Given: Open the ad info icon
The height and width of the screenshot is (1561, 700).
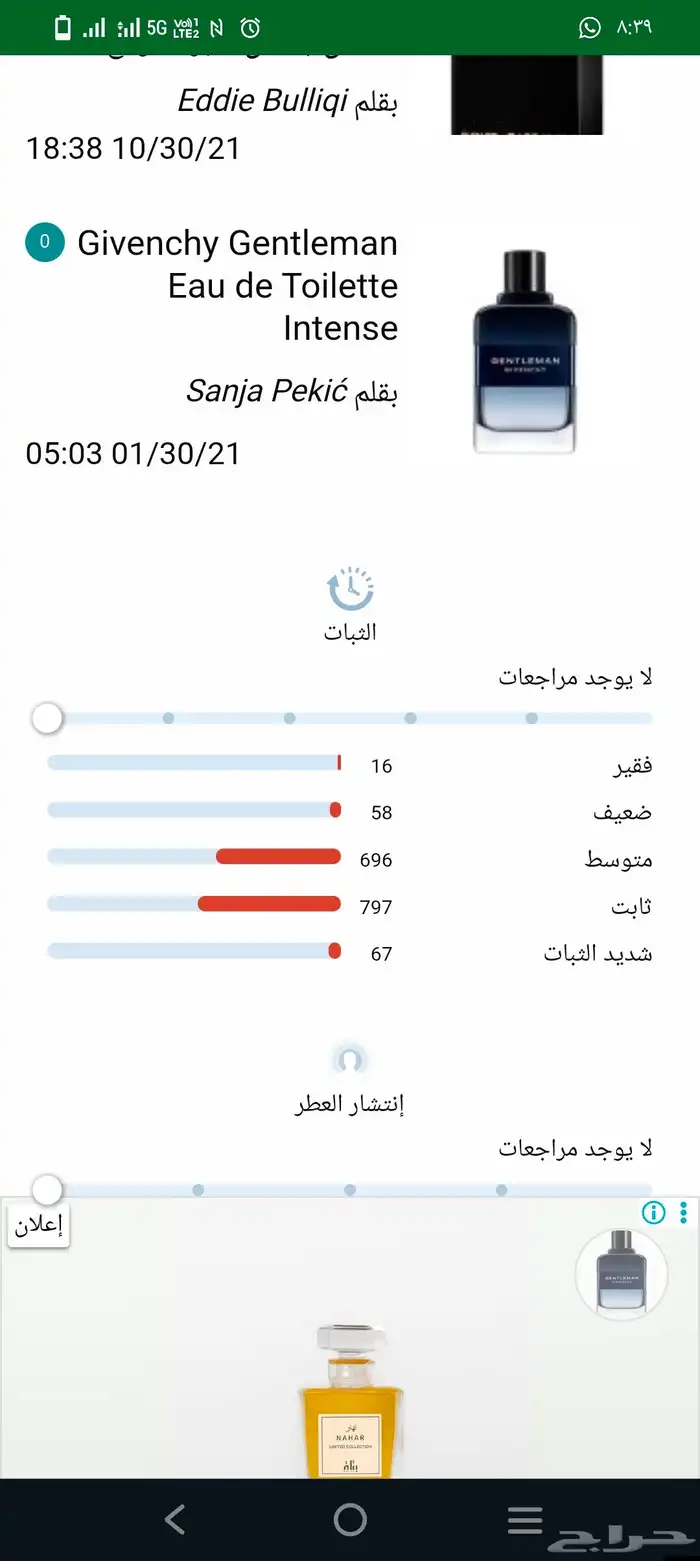Looking at the screenshot, I should point(653,1213).
